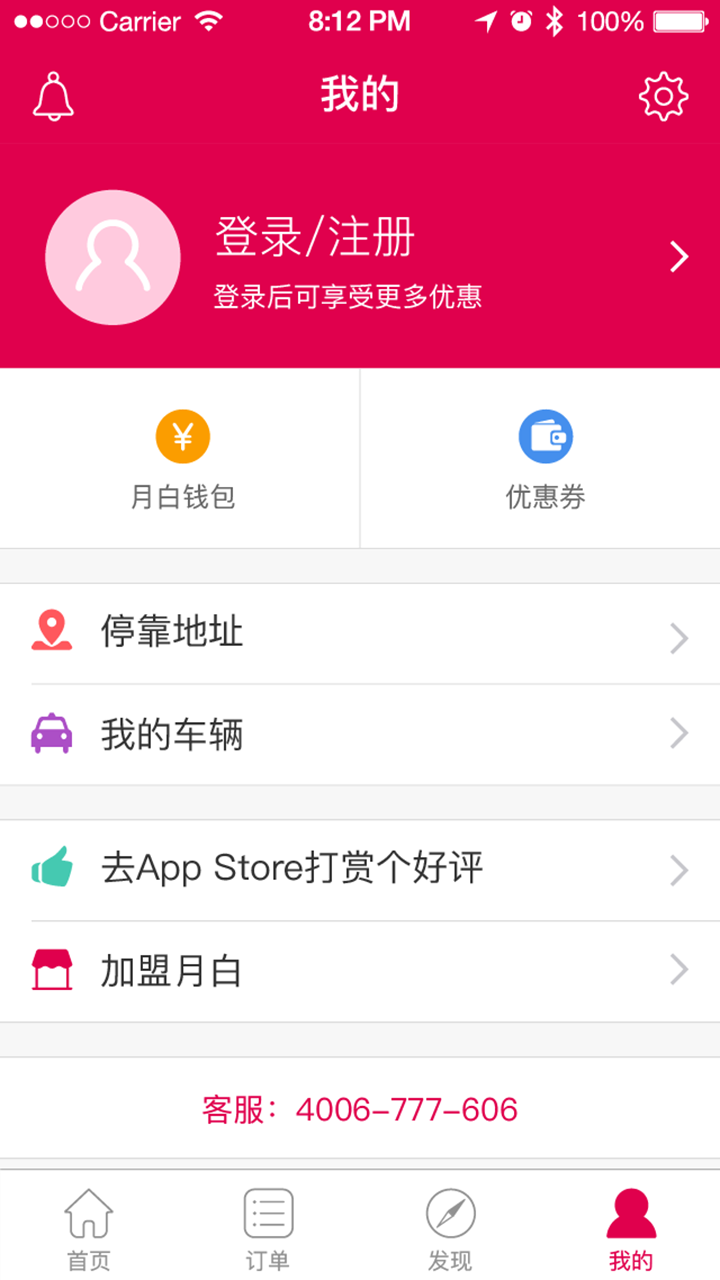Open 去App Store打赏个好评 row
Screen dimensions: 720x1280
pyautogui.click(x=360, y=870)
